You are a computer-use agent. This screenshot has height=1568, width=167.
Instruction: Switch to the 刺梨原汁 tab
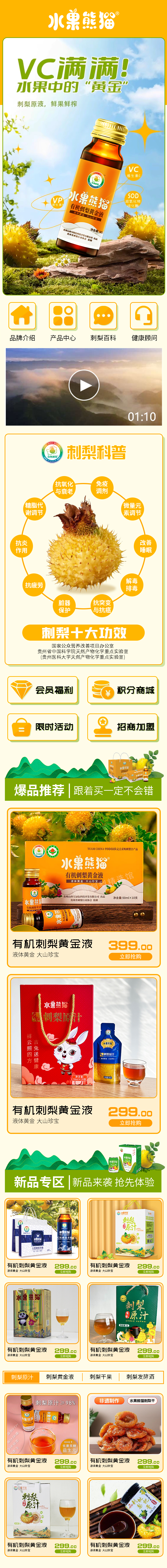(22, 1376)
